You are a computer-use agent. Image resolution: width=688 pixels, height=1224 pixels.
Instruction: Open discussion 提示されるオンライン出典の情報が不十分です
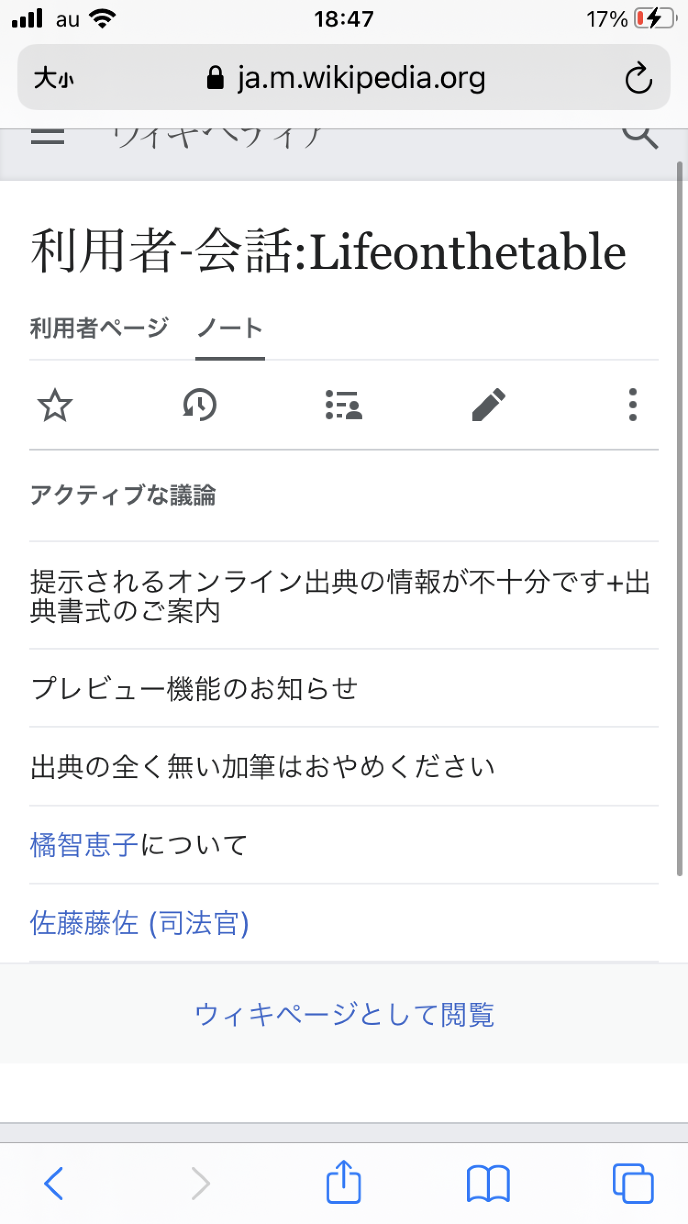340,596
